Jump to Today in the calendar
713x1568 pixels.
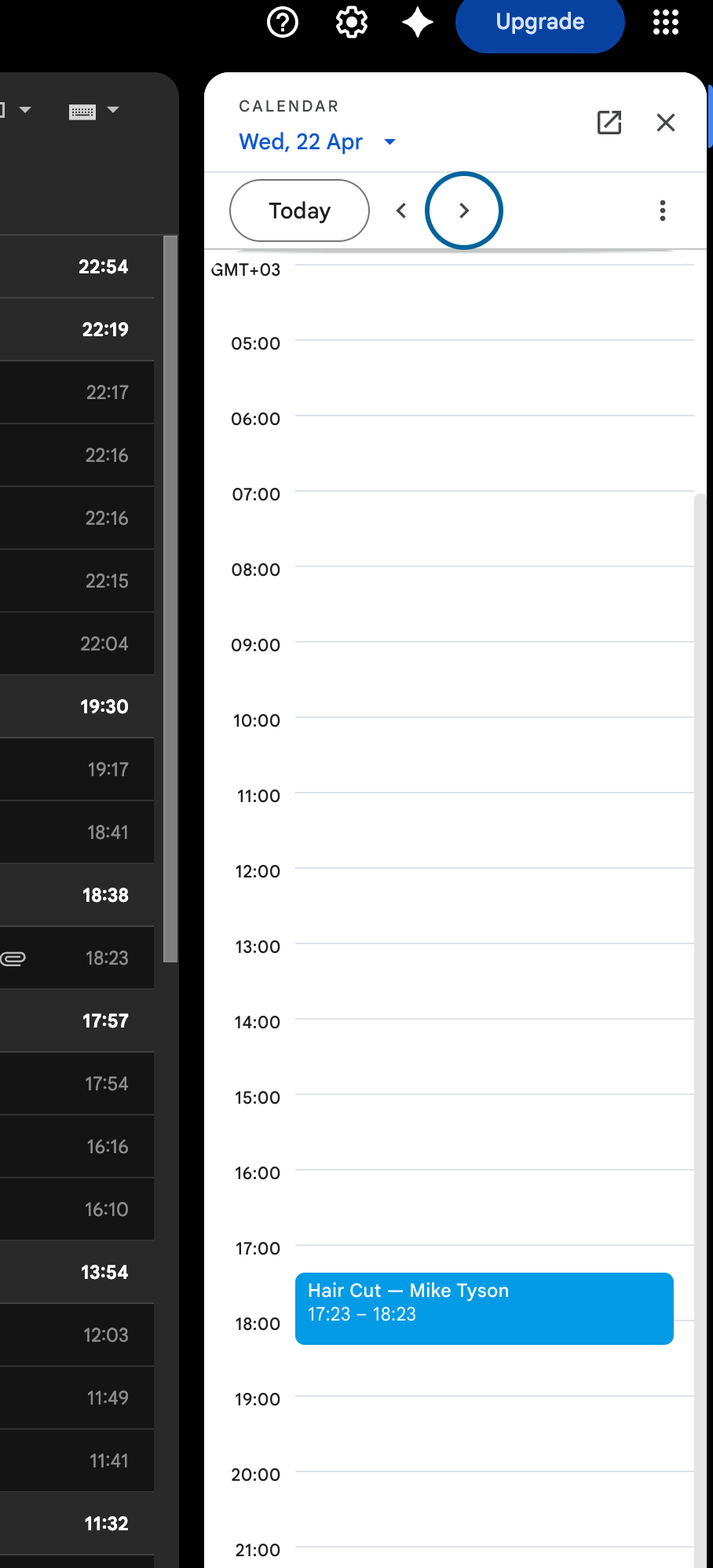coord(299,211)
